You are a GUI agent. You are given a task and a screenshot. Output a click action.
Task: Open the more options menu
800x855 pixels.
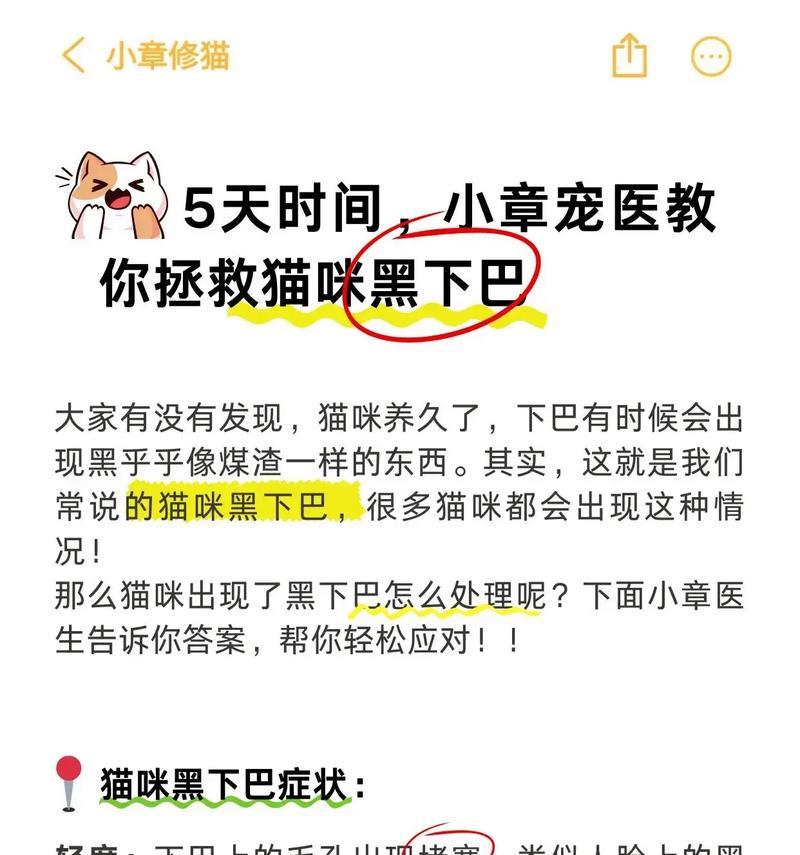(711, 56)
